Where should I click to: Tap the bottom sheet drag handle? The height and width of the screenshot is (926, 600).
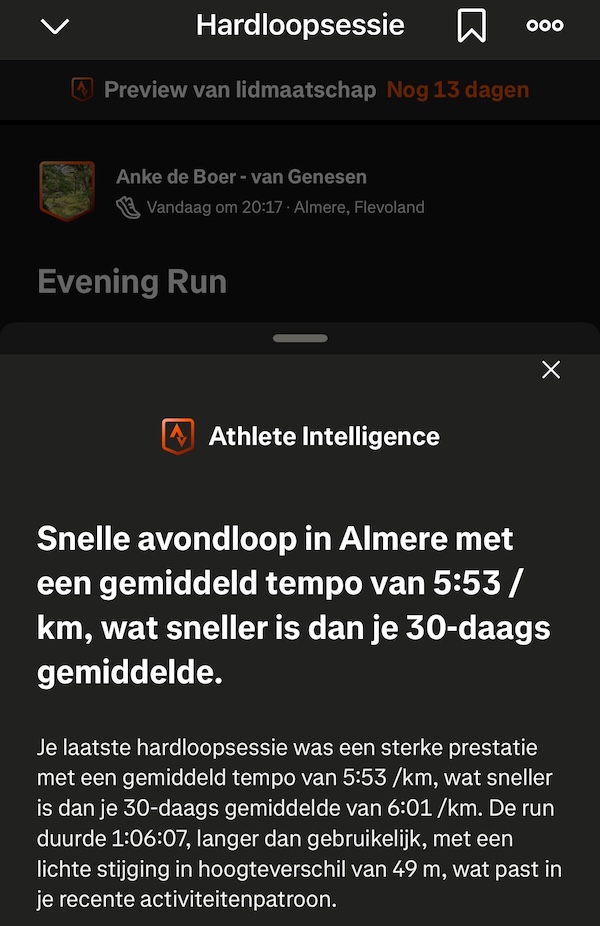pyautogui.click(x=300, y=338)
